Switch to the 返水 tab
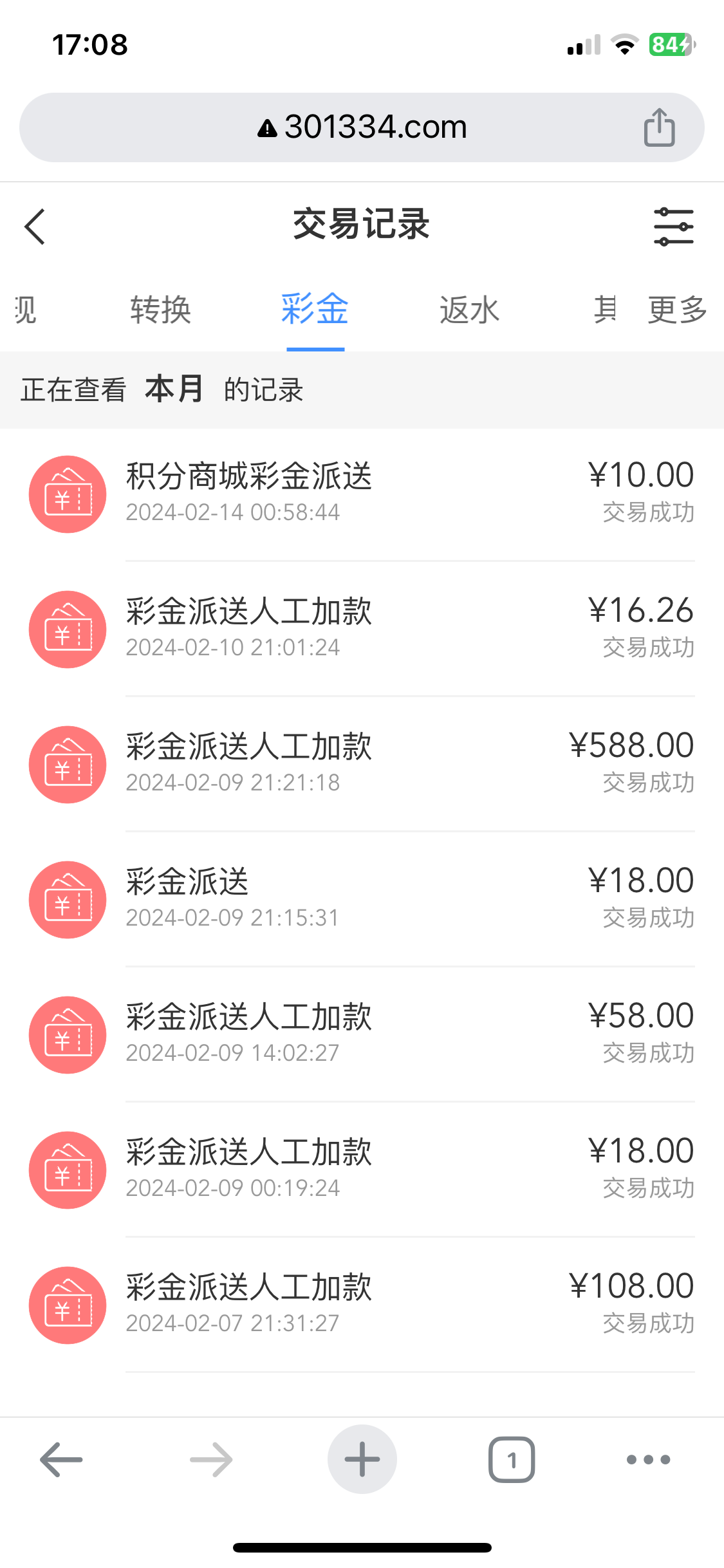 (469, 310)
